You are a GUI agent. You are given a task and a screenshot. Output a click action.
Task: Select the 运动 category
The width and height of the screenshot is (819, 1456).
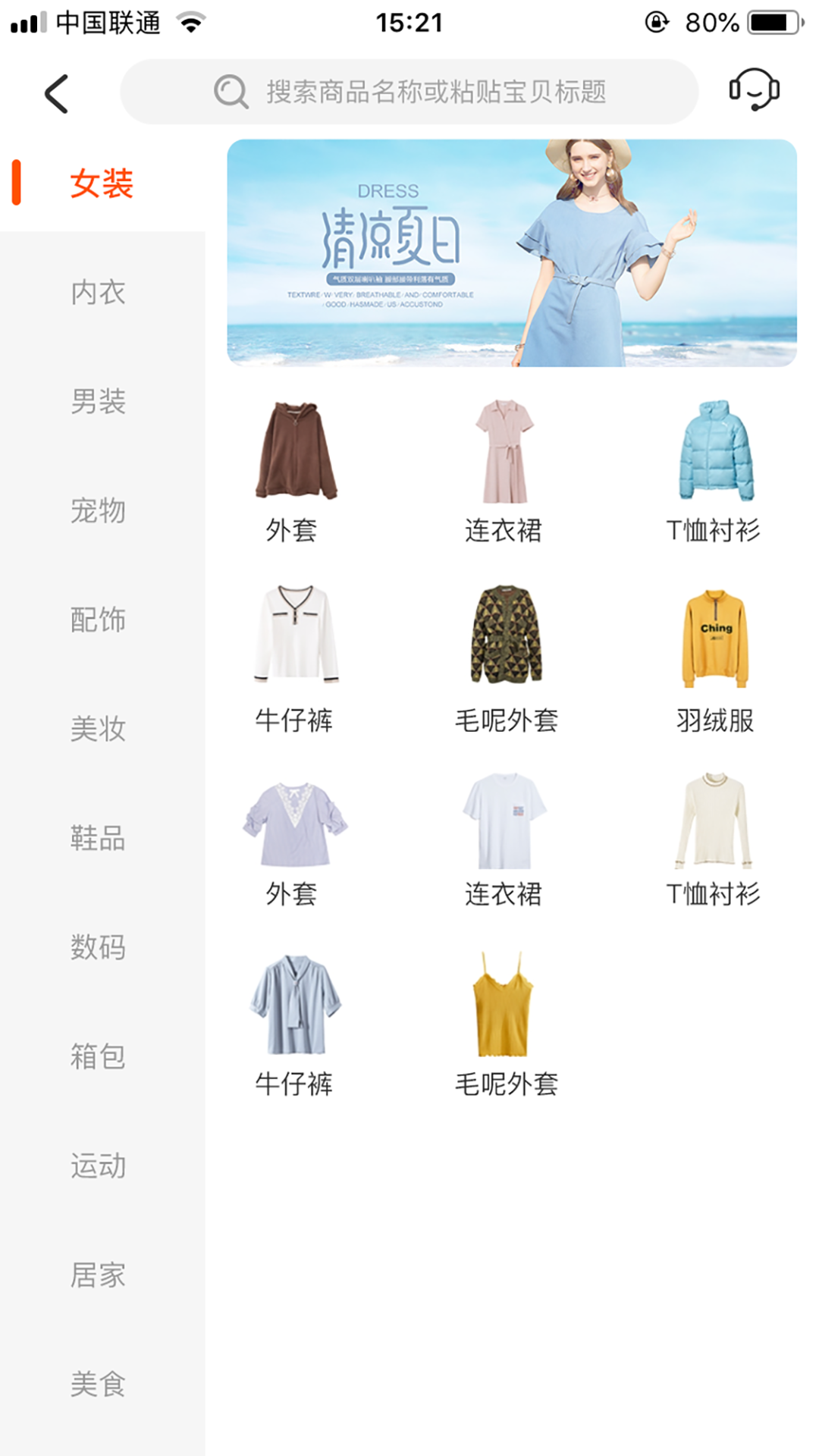tap(99, 1166)
